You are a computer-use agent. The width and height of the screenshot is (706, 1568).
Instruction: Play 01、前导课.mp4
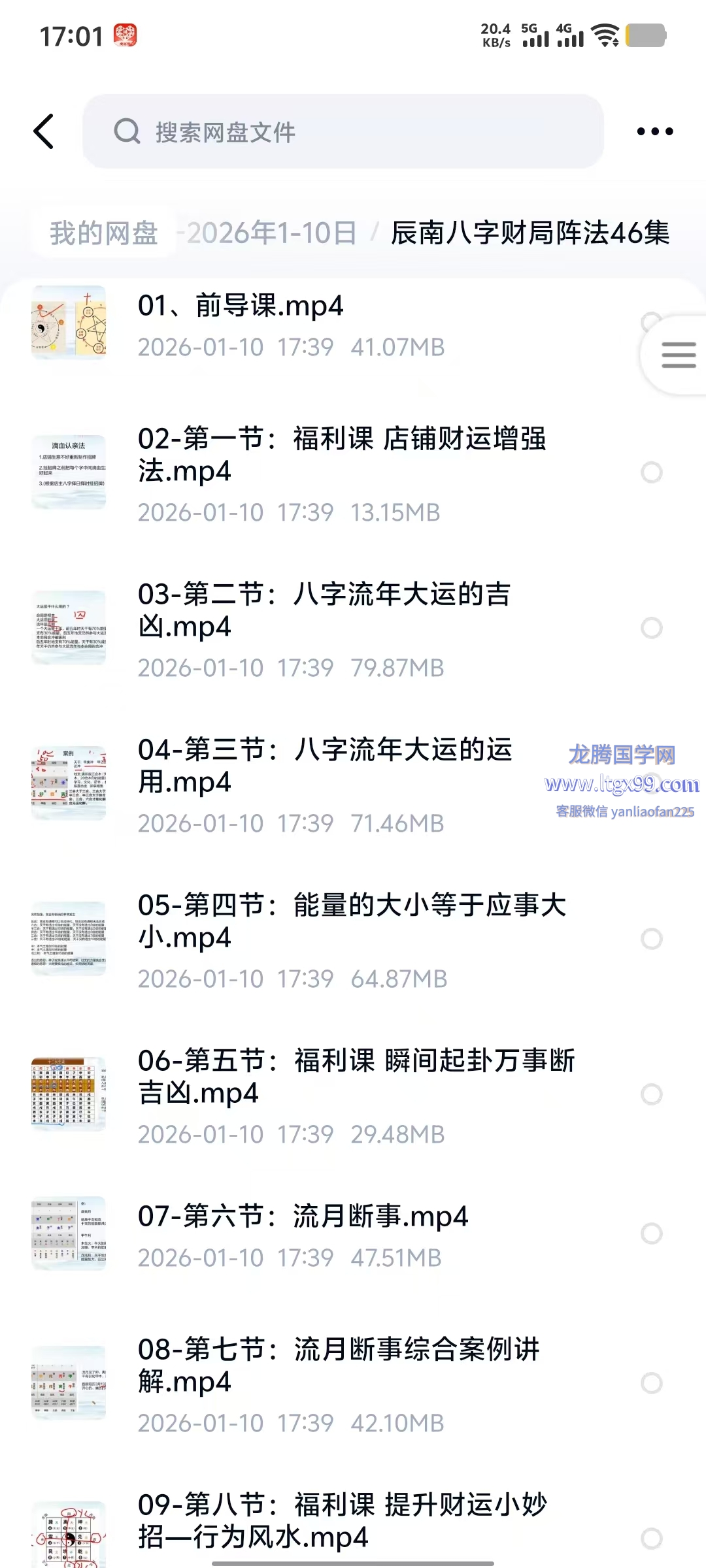[x=241, y=306]
